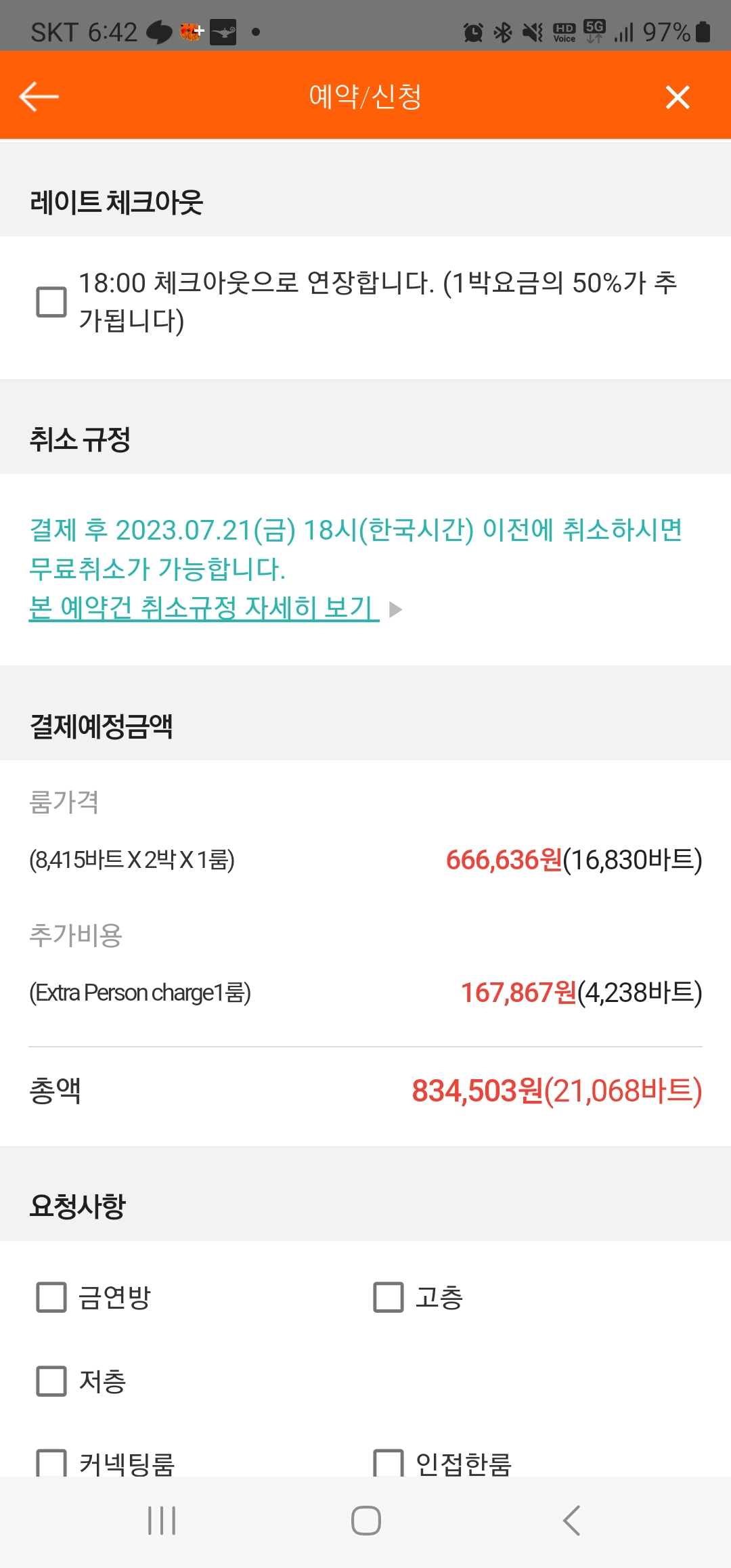Check the 18:00 late checkout option
The width and height of the screenshot is (731, 1568).
51,302
